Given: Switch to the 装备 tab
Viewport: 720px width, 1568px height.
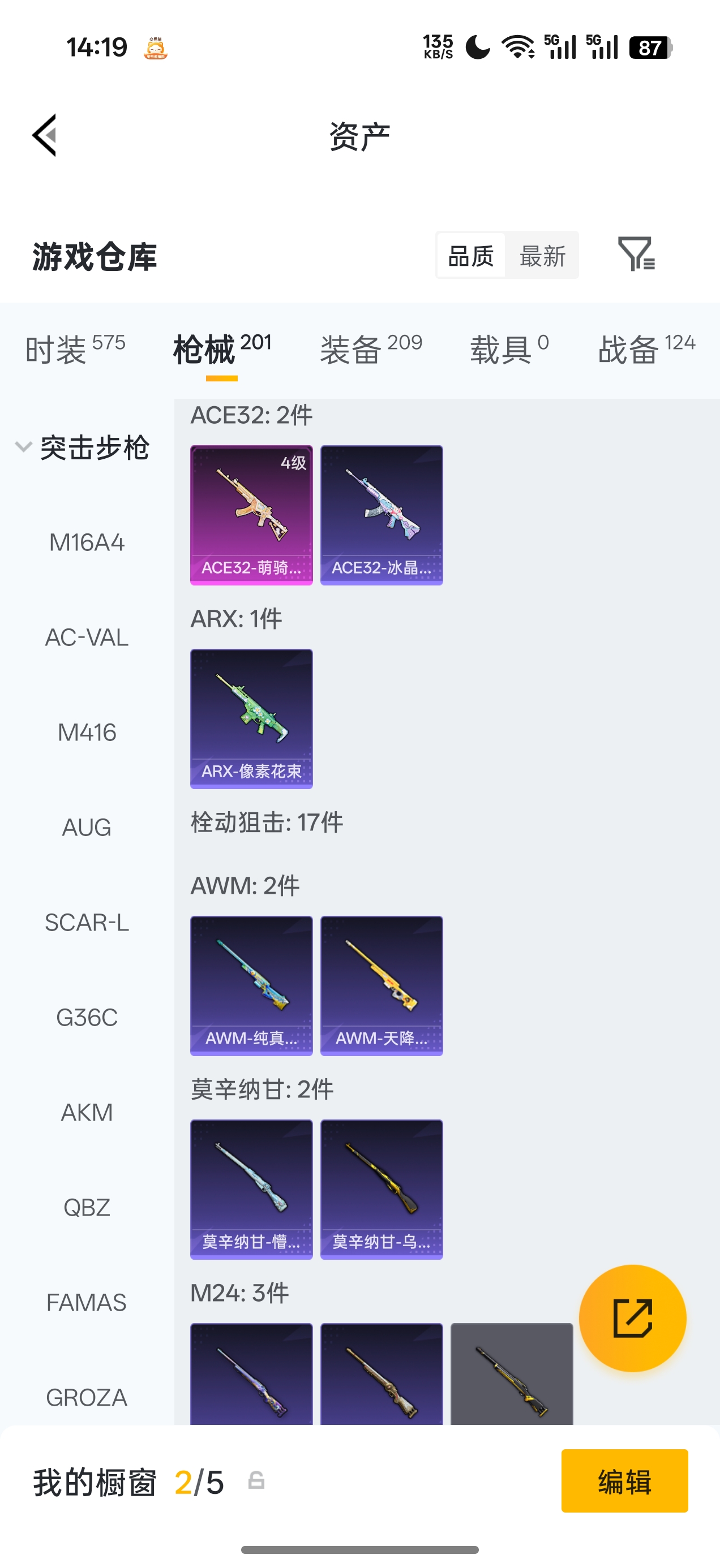Looking at the screenshot, I should point(371,349).
